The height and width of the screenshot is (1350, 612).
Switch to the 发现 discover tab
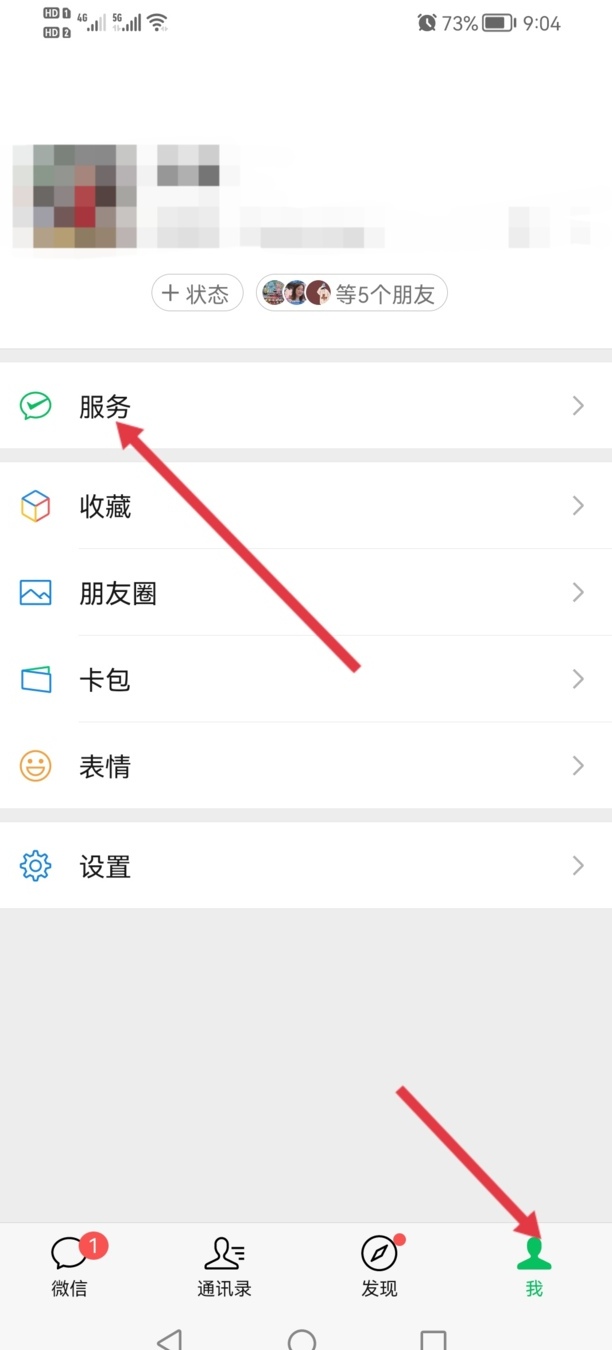click(x=380, y=1264)
